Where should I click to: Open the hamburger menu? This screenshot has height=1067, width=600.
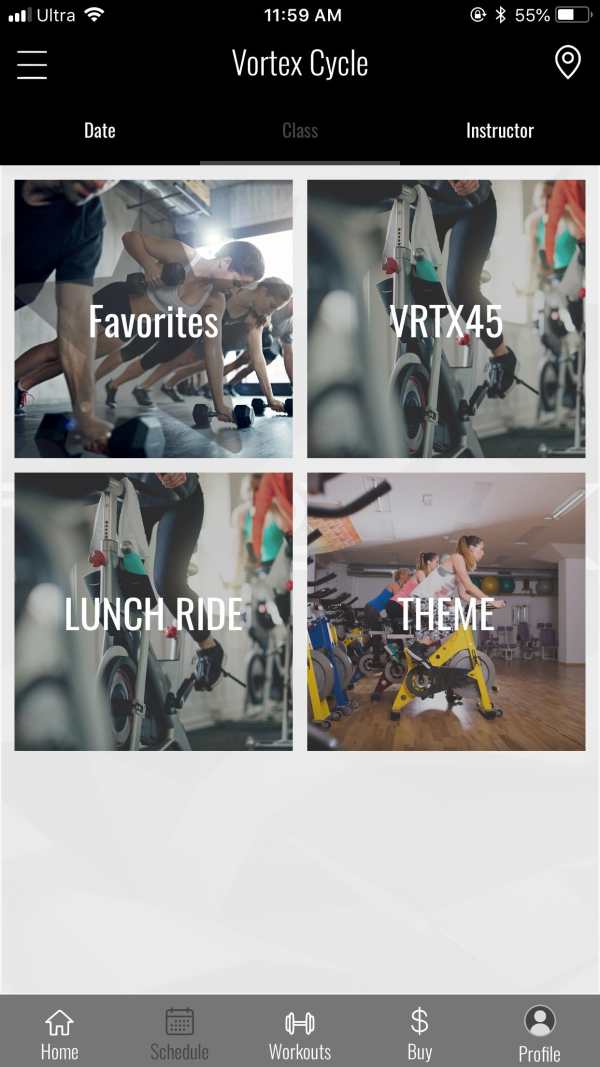coord(32,65)
